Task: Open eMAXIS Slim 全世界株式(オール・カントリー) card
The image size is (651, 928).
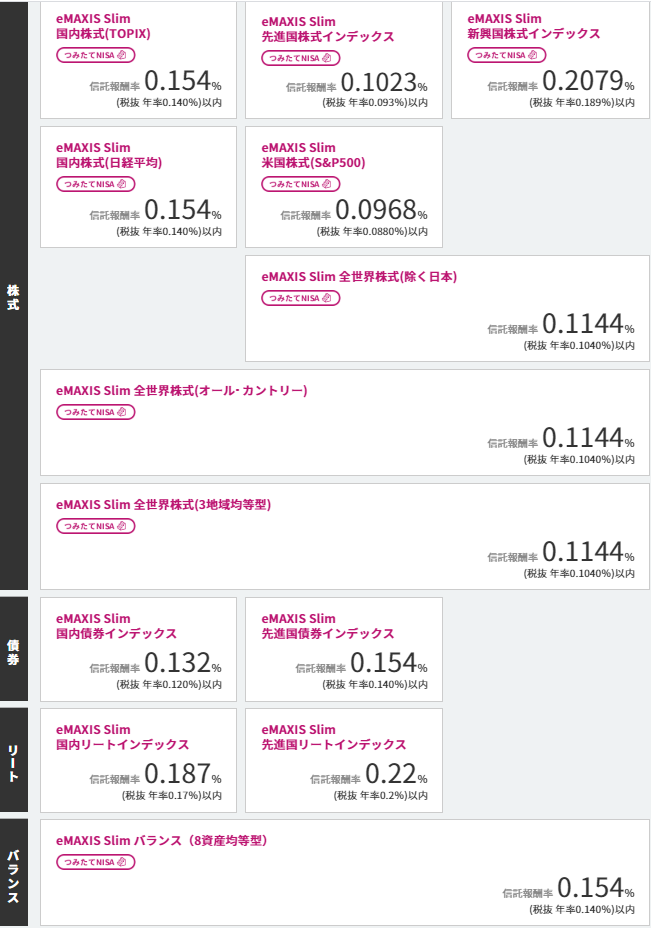Action: (x=344, y=422)
